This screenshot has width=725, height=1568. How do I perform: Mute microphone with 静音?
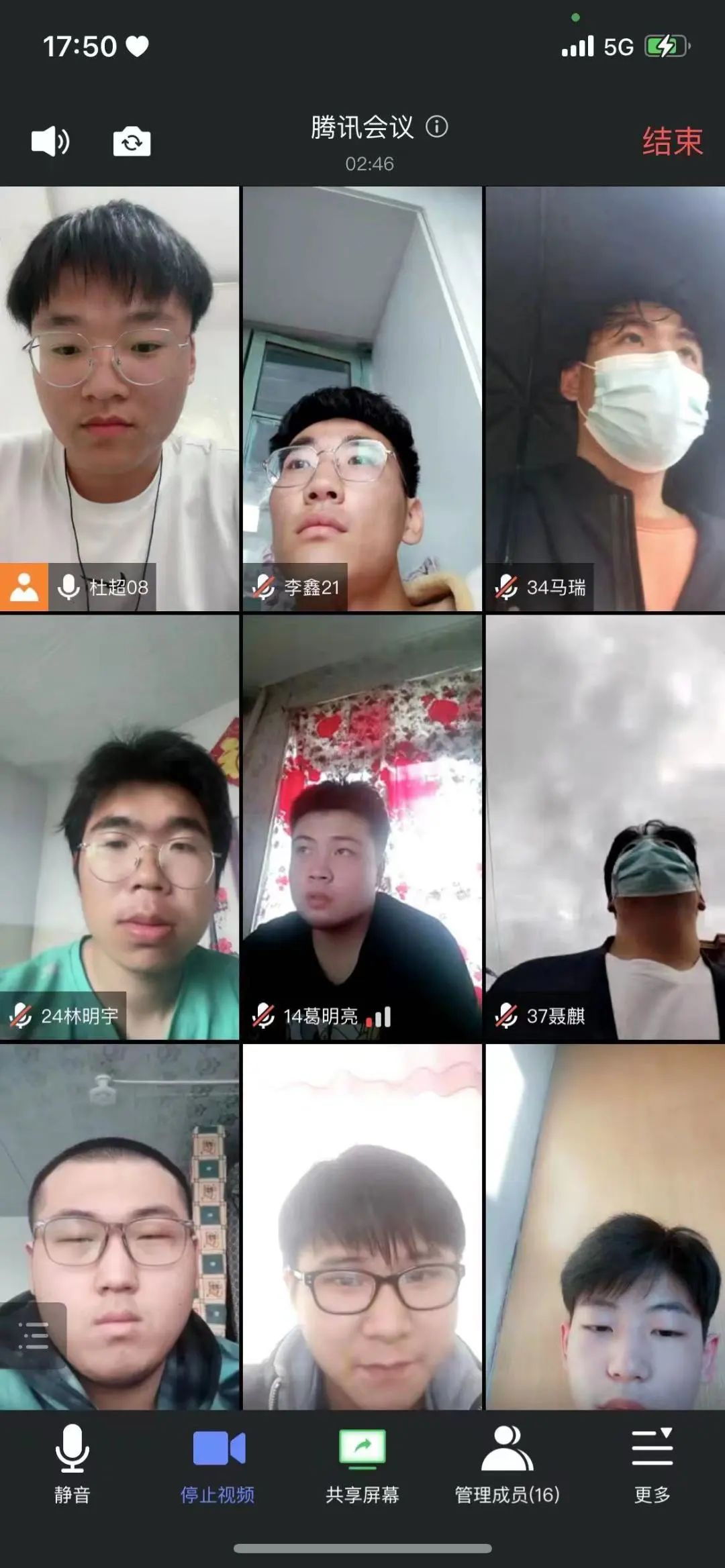72,1464
